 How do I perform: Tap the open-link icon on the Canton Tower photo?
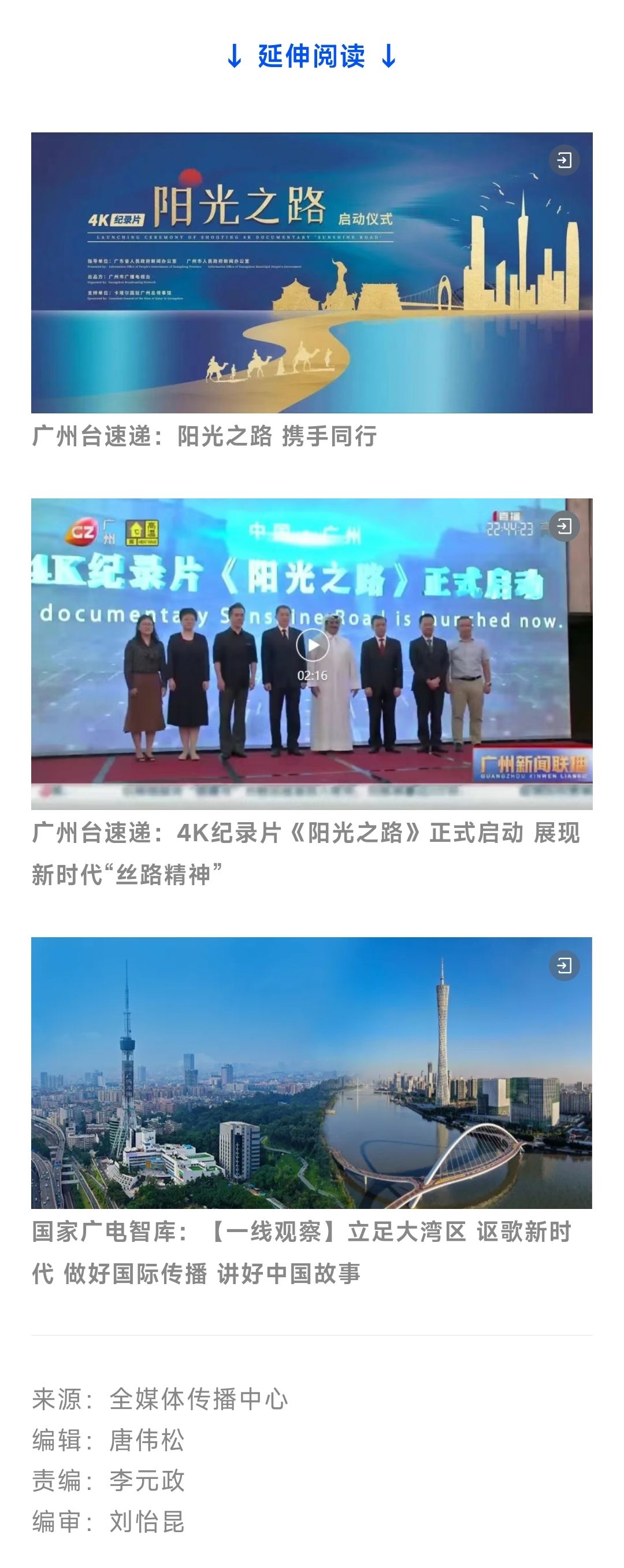pos(564,966)
